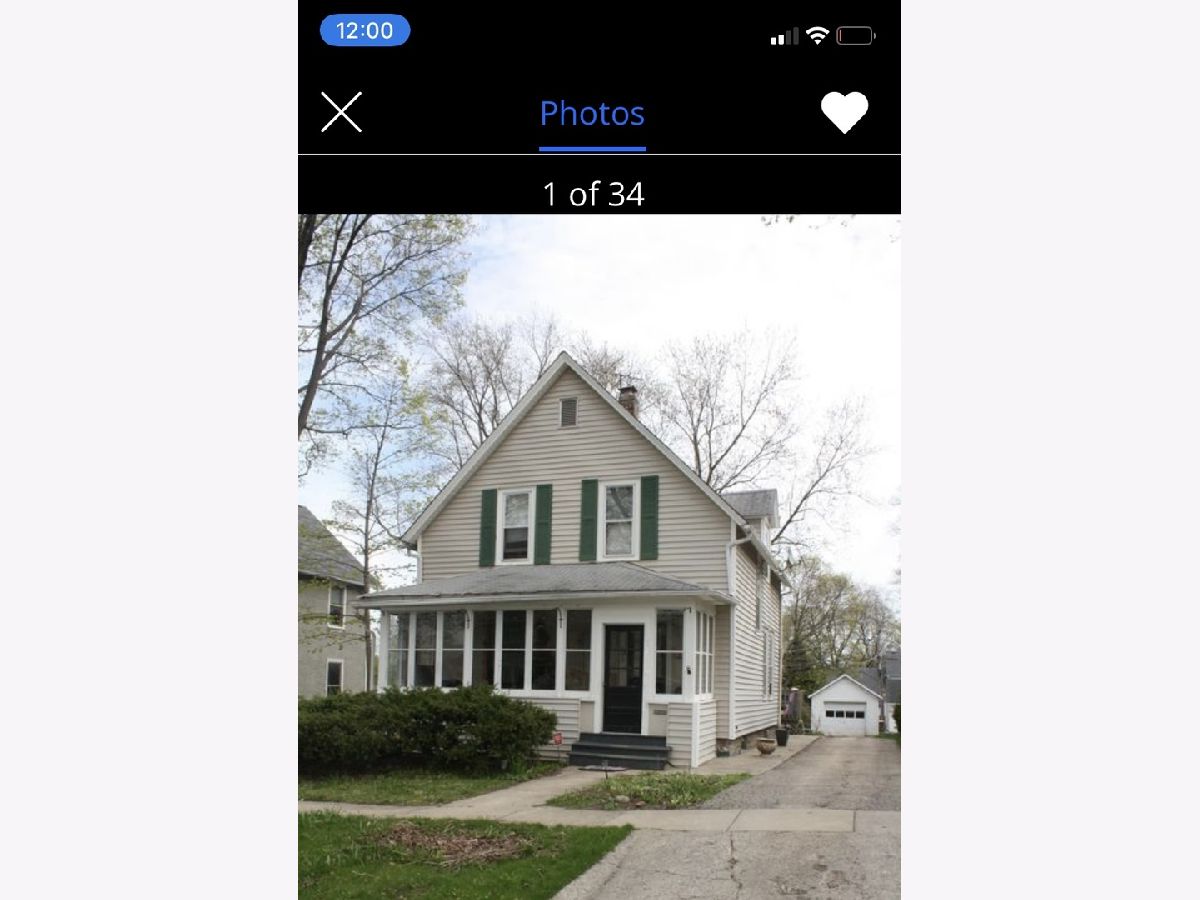Open the house photo full screen

(599, 556)
